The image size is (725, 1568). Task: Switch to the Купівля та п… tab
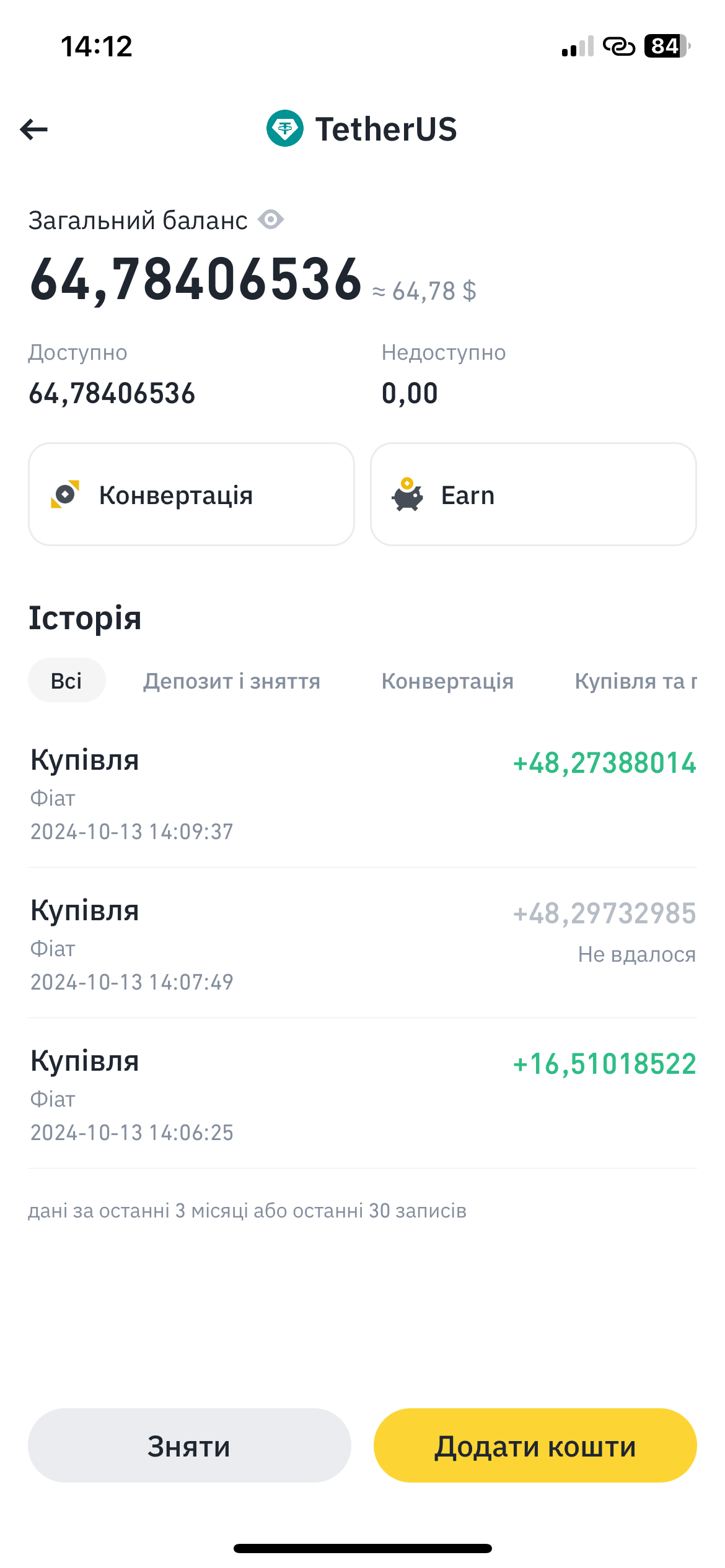[636, 681]
